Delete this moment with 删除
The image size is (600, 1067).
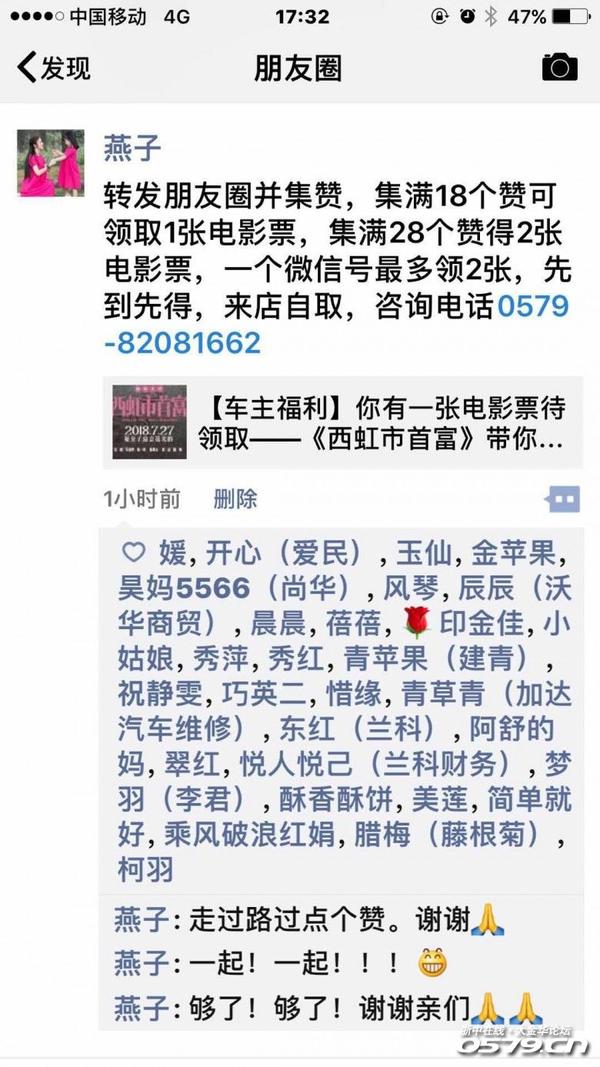[x=235, y=498]
